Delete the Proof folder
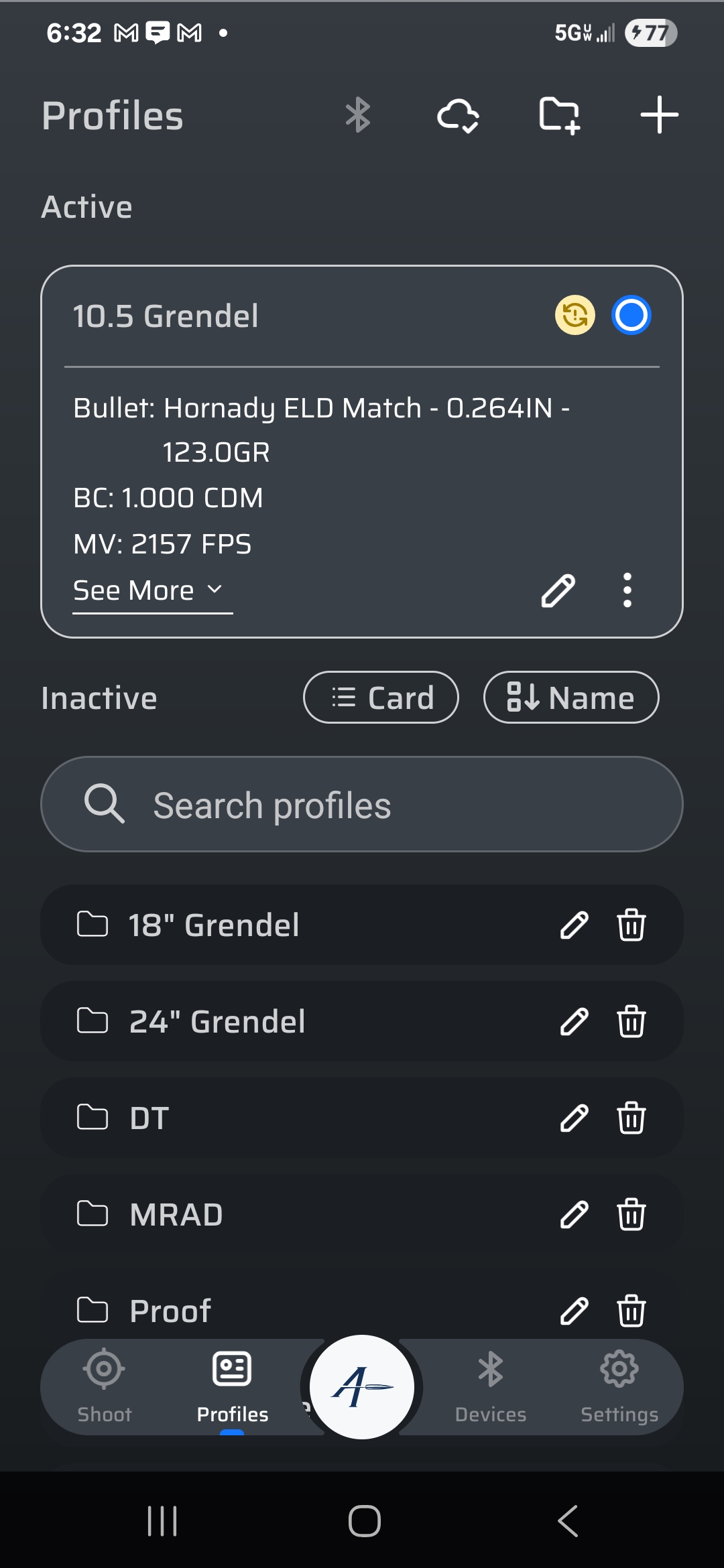The image size is (724, 1568). [x=631, y=1311]
